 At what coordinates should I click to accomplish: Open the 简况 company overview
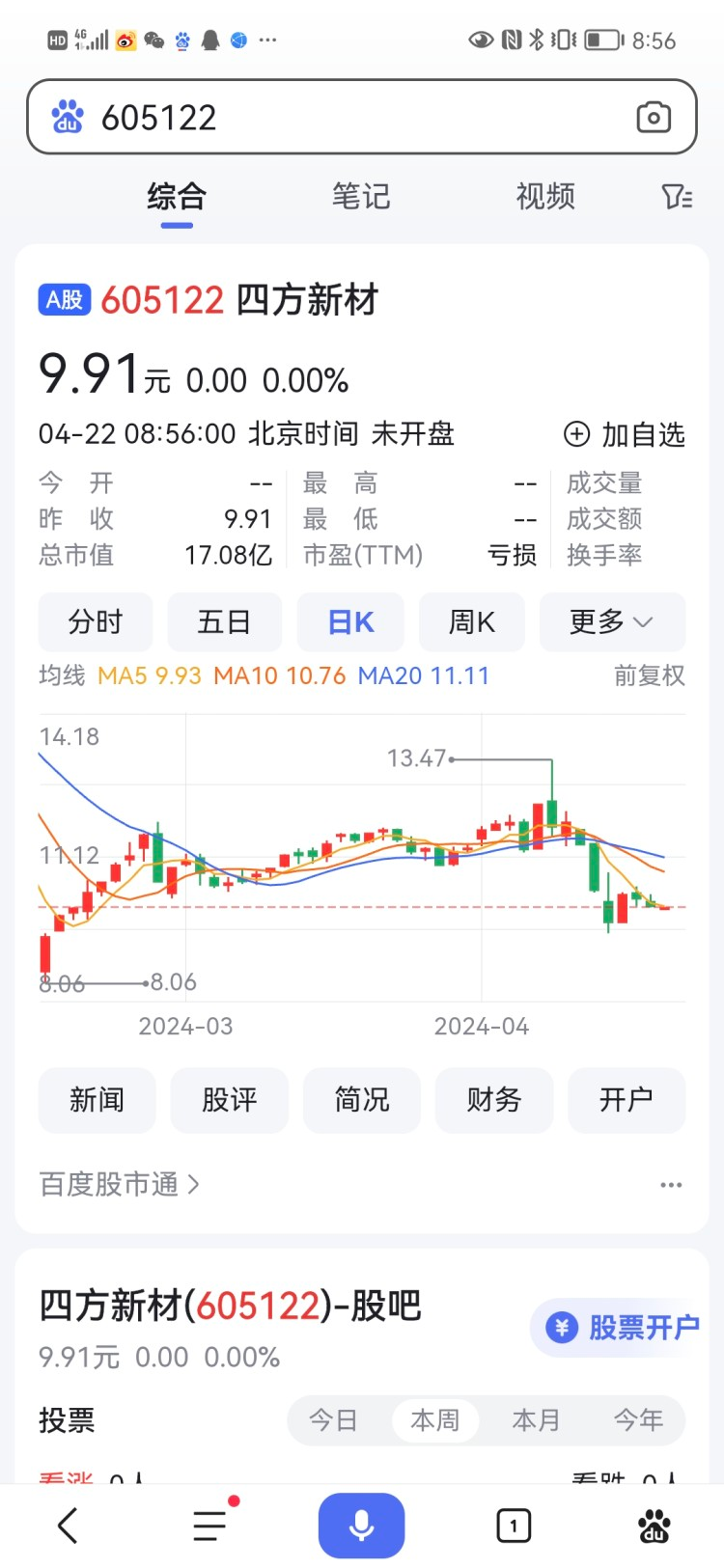pyautogui.click(x=362, y=1100)
